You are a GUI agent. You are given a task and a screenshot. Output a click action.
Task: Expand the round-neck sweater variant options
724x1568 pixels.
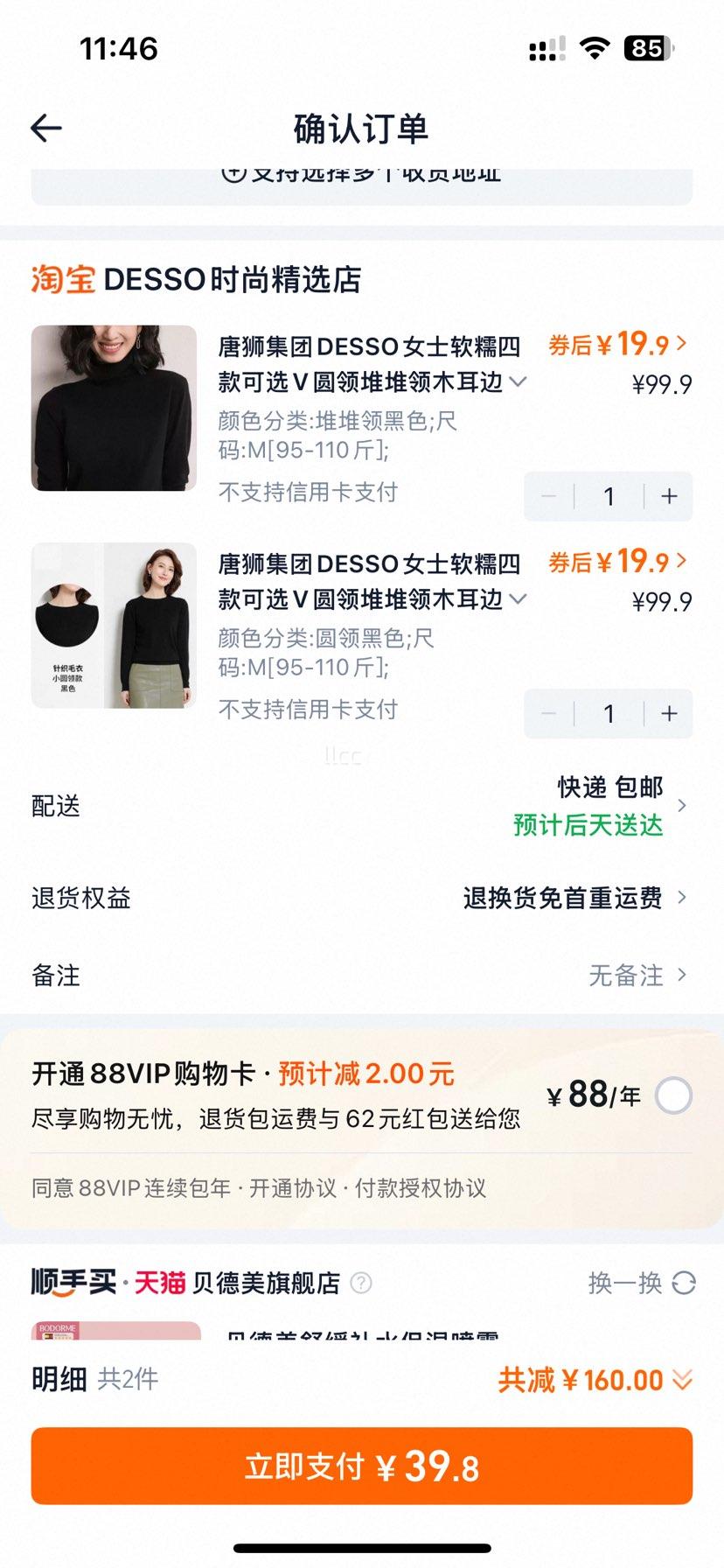tap(518, 600)
